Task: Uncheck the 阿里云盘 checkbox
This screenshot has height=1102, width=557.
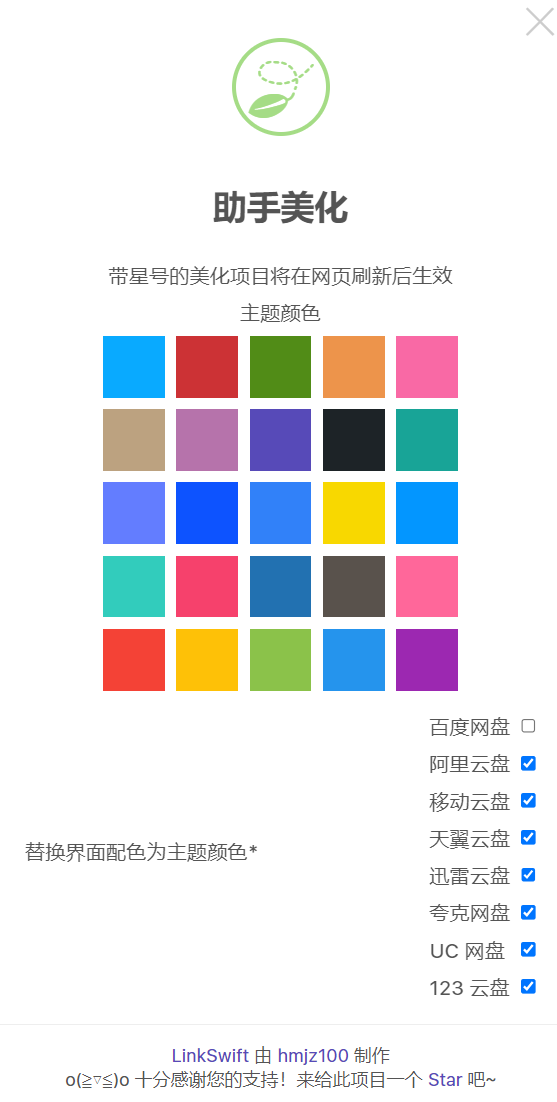Action: click(528, 763)
